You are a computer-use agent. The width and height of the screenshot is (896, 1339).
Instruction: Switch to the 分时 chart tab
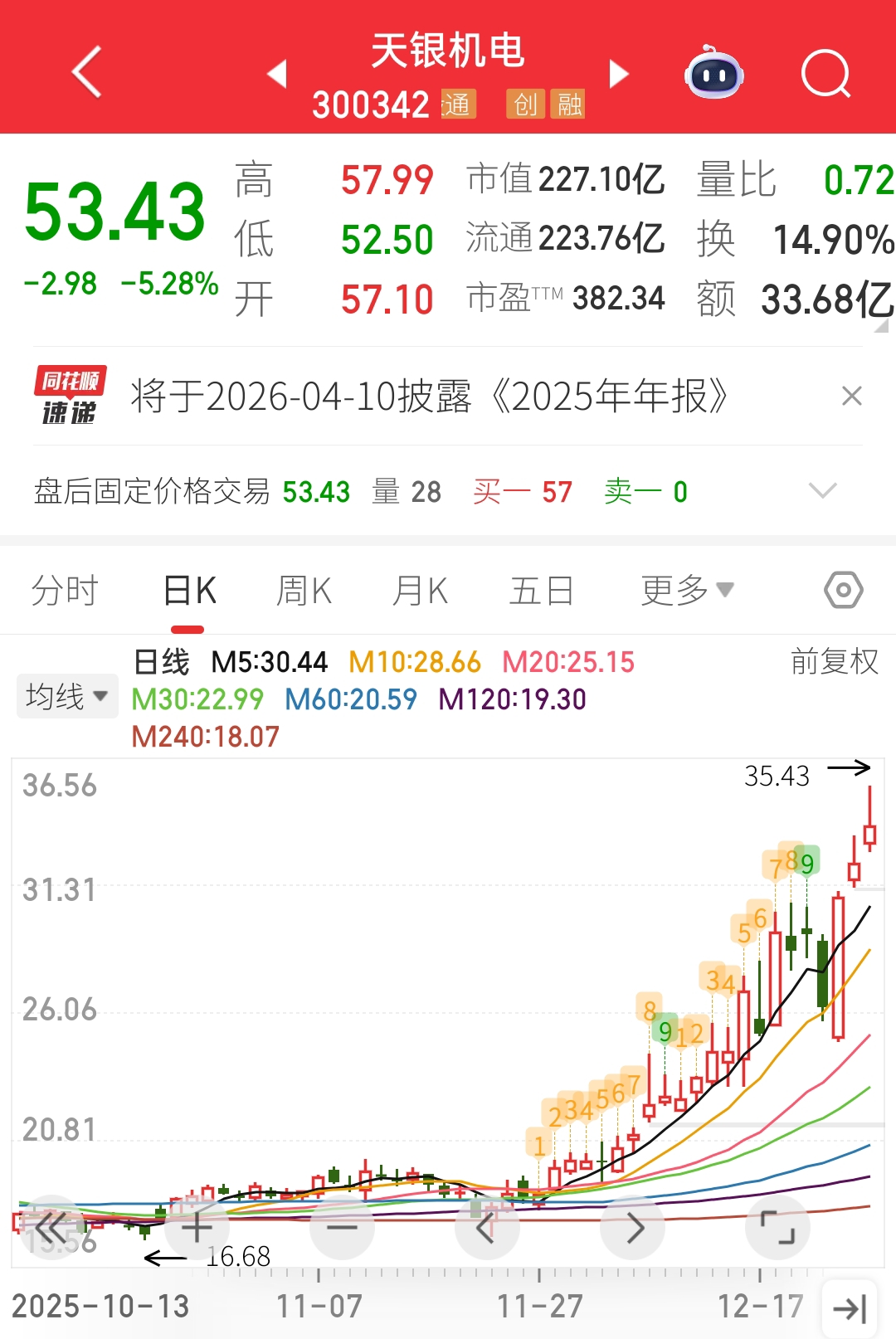[x=65, y=592]
